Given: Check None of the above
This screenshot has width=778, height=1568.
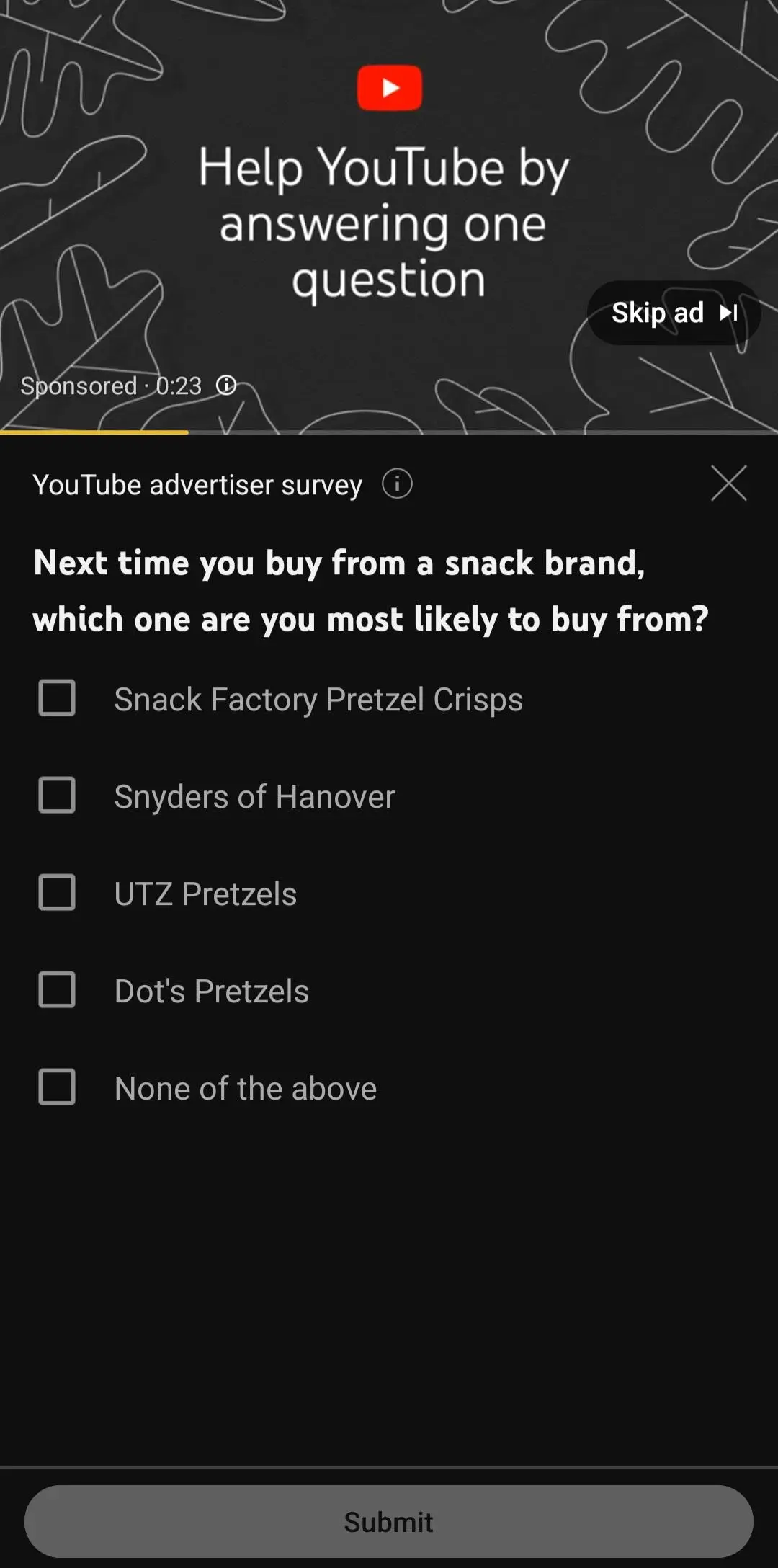Looking at the screenshot, I should click(58, 1087).
